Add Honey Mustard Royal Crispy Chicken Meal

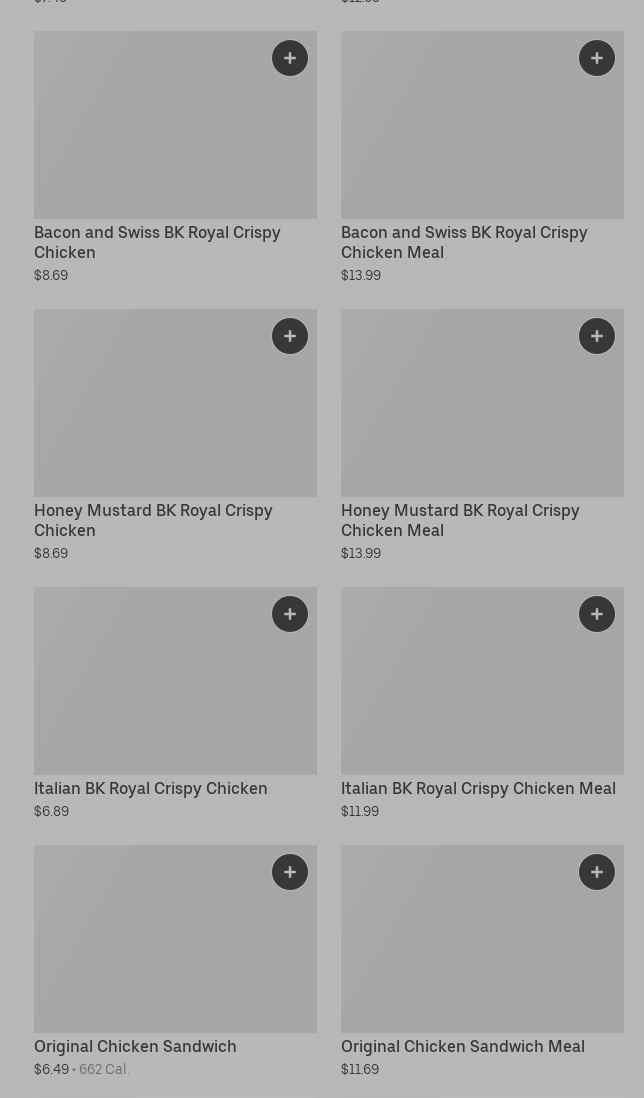pos(596,336)
